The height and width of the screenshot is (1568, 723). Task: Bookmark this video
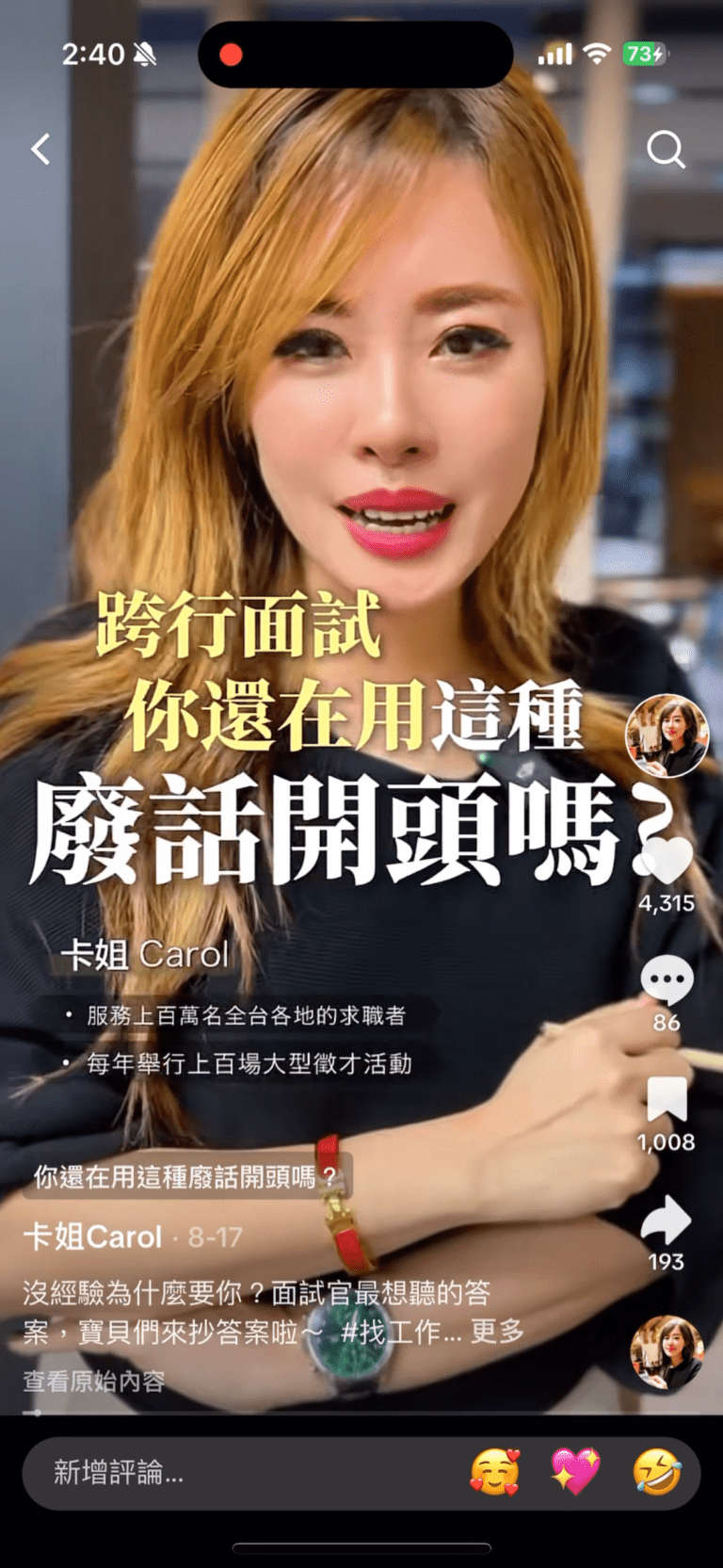click(667, 1100)
